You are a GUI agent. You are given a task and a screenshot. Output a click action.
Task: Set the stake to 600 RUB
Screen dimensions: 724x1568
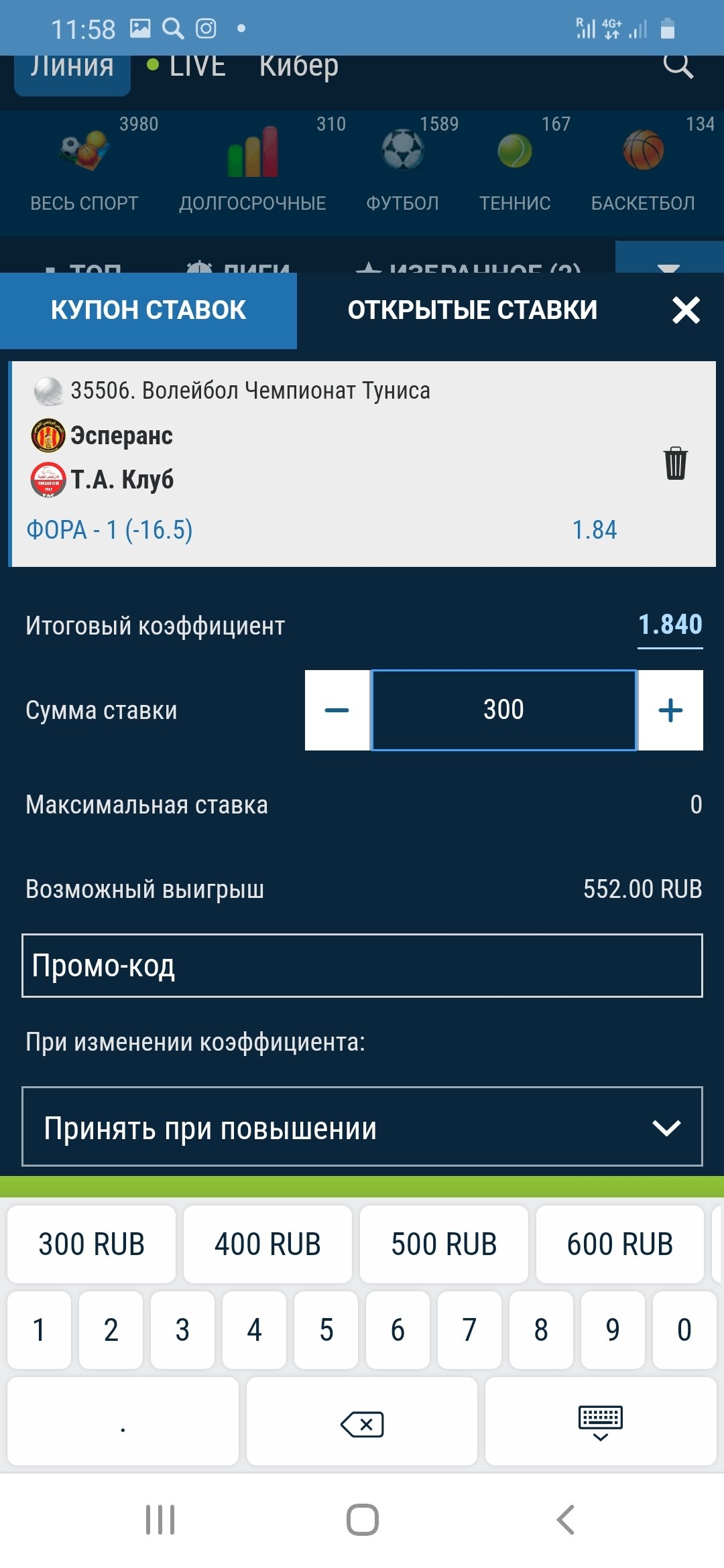pyautogui.click(x=619, y=1244)
